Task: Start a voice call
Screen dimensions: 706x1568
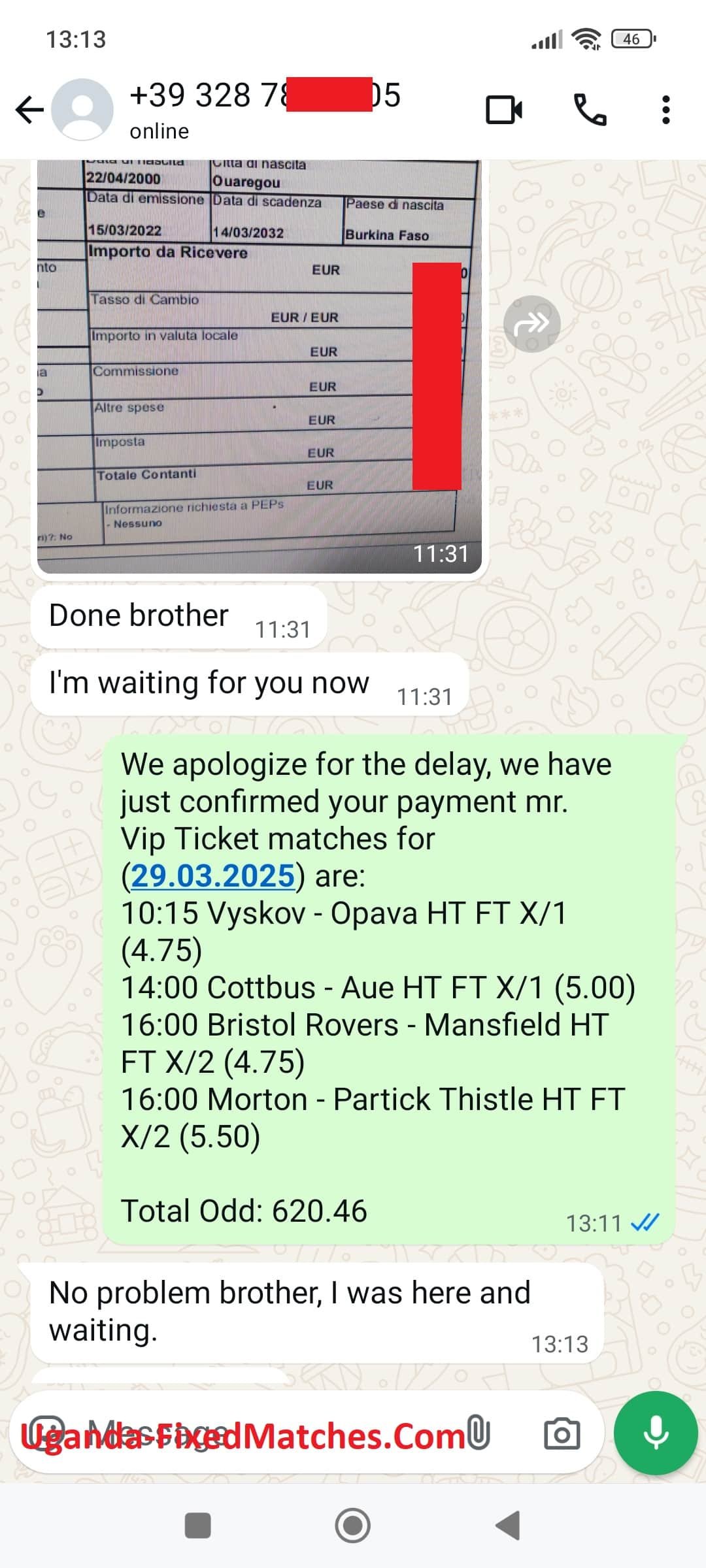Action: pos(590,109)
